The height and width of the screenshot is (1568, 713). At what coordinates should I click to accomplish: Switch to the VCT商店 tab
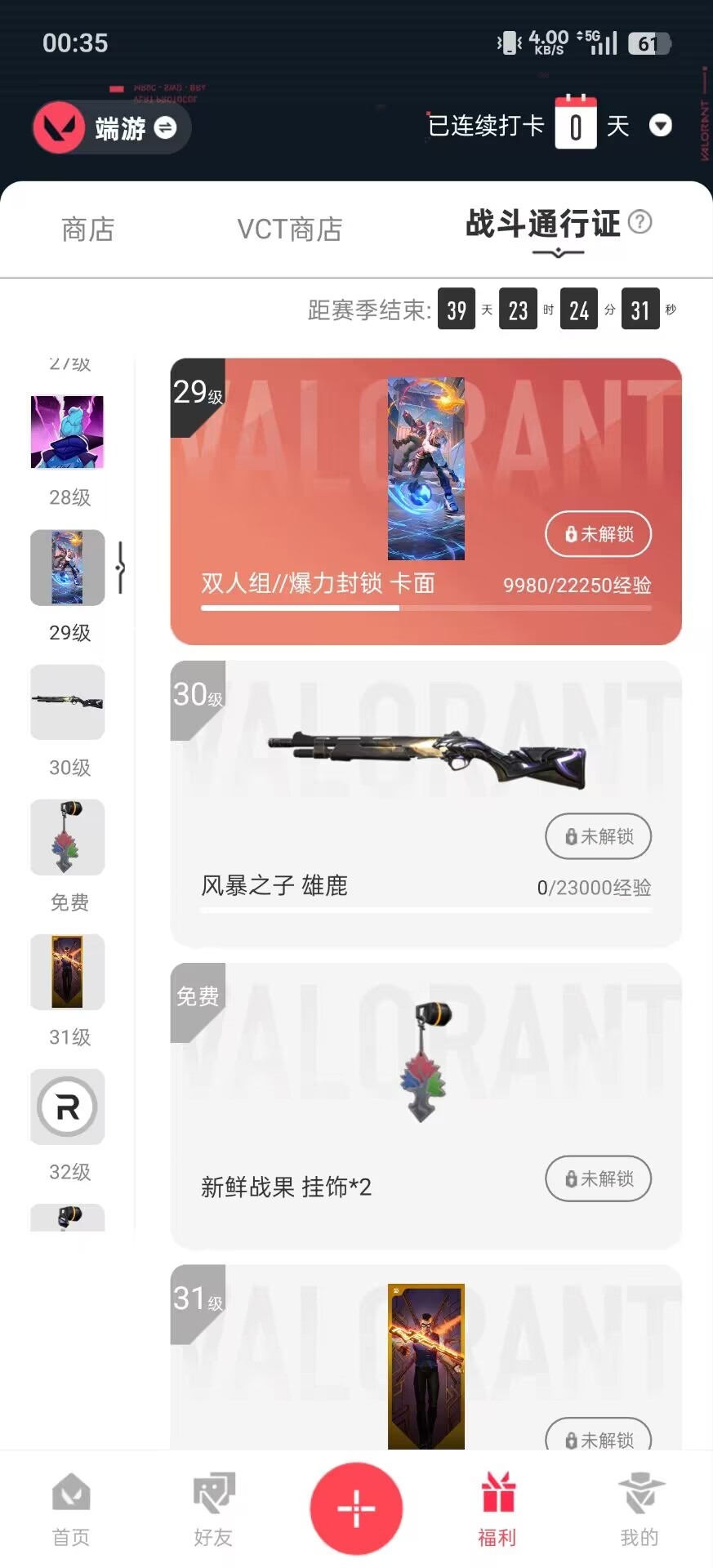(x=289, y=229)
